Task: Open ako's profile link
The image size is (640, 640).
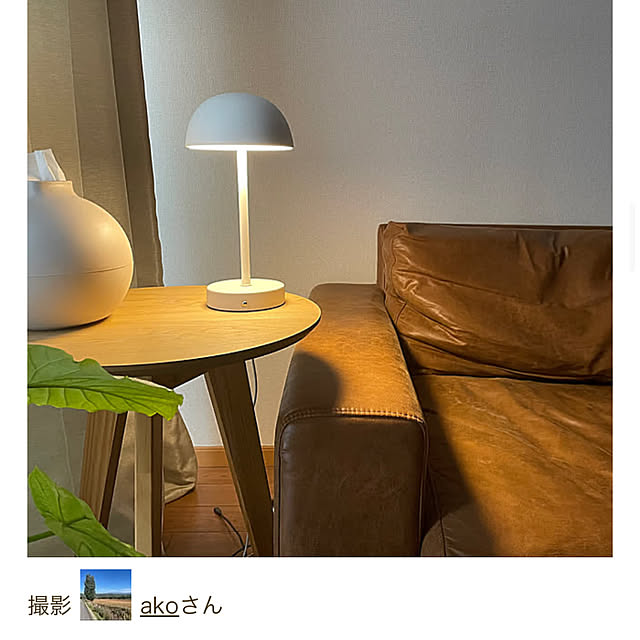Action: click(x=160, y=605)
